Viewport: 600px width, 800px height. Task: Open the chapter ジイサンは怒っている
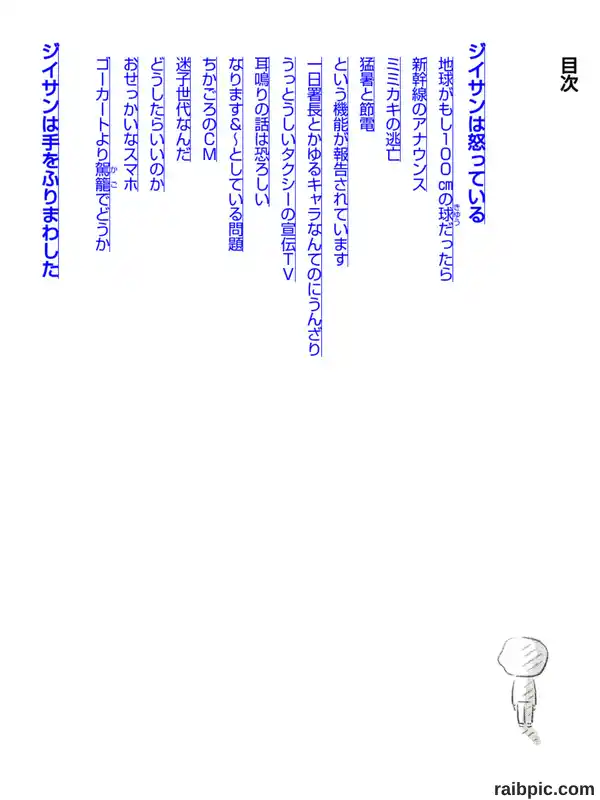click(476, 133)
